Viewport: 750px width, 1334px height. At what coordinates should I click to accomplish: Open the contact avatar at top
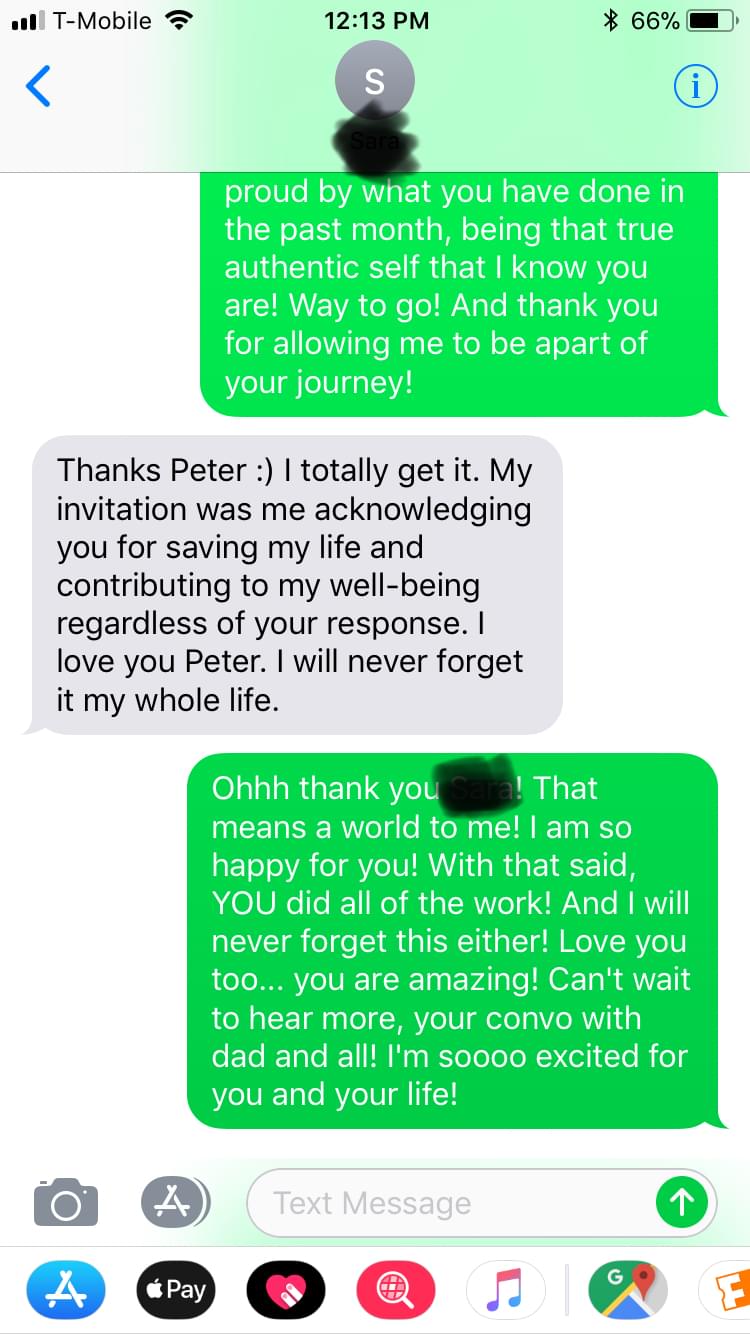[374, 80]
